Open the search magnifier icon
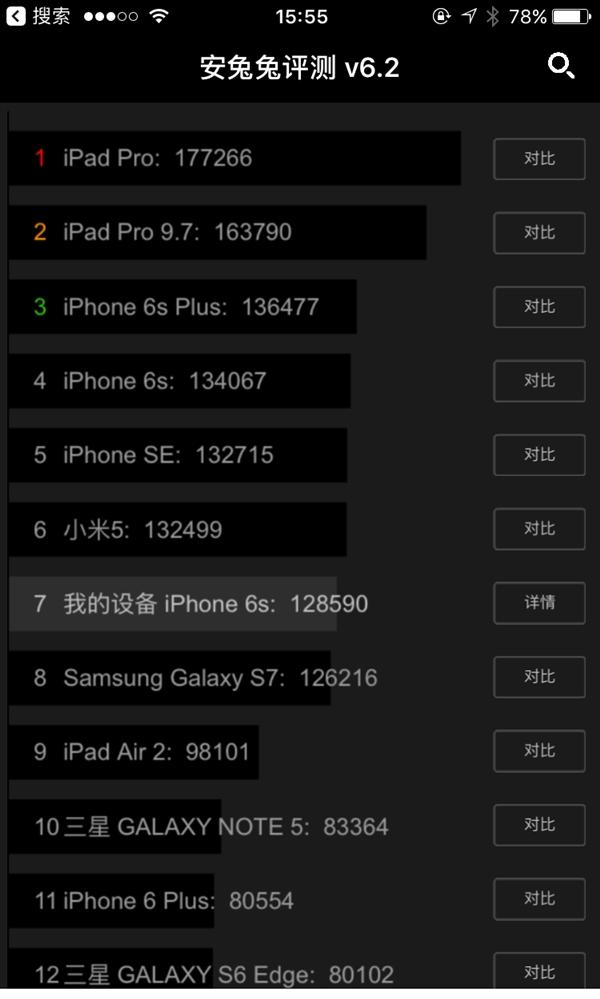 tap(561, 67)
